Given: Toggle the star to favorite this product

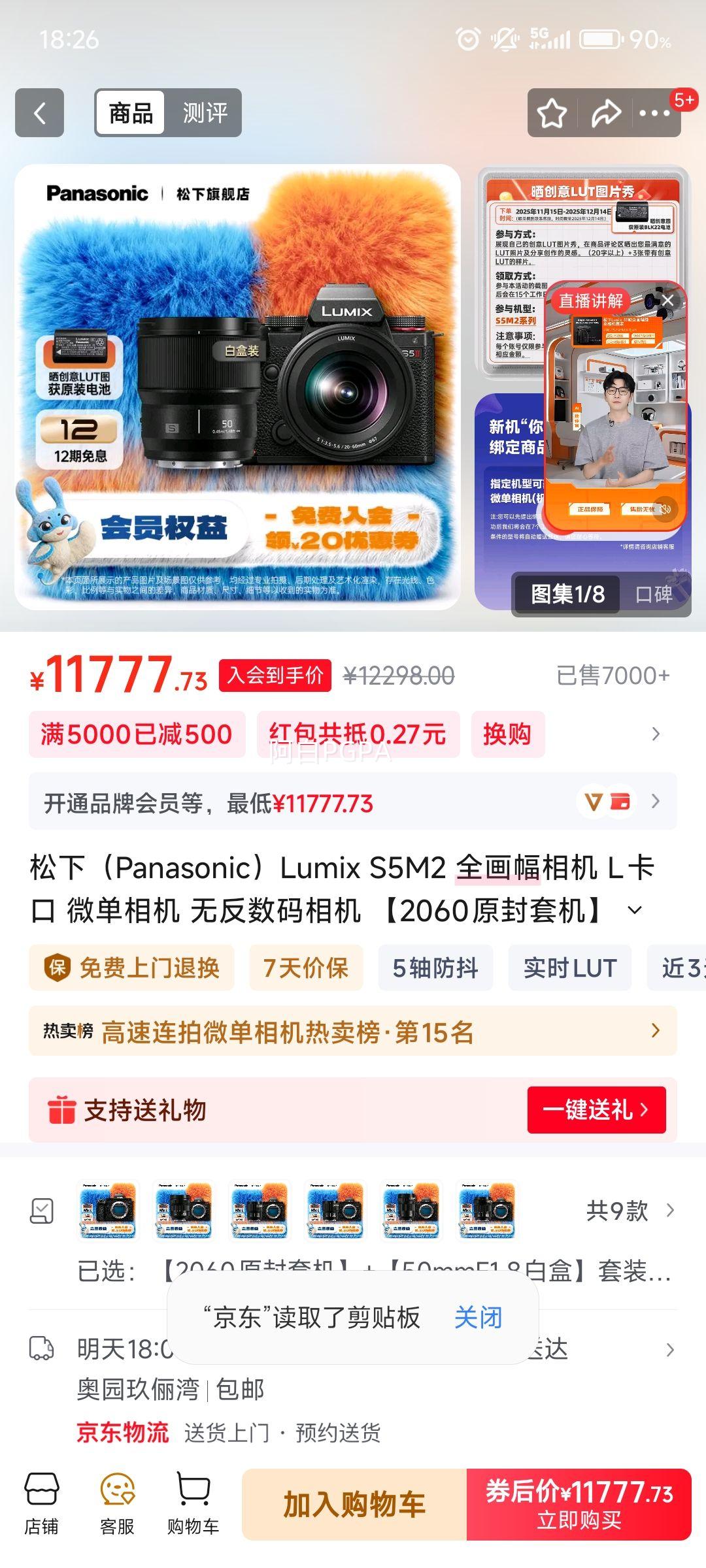Looking at the screenshot, I should [x=552, y=113].
